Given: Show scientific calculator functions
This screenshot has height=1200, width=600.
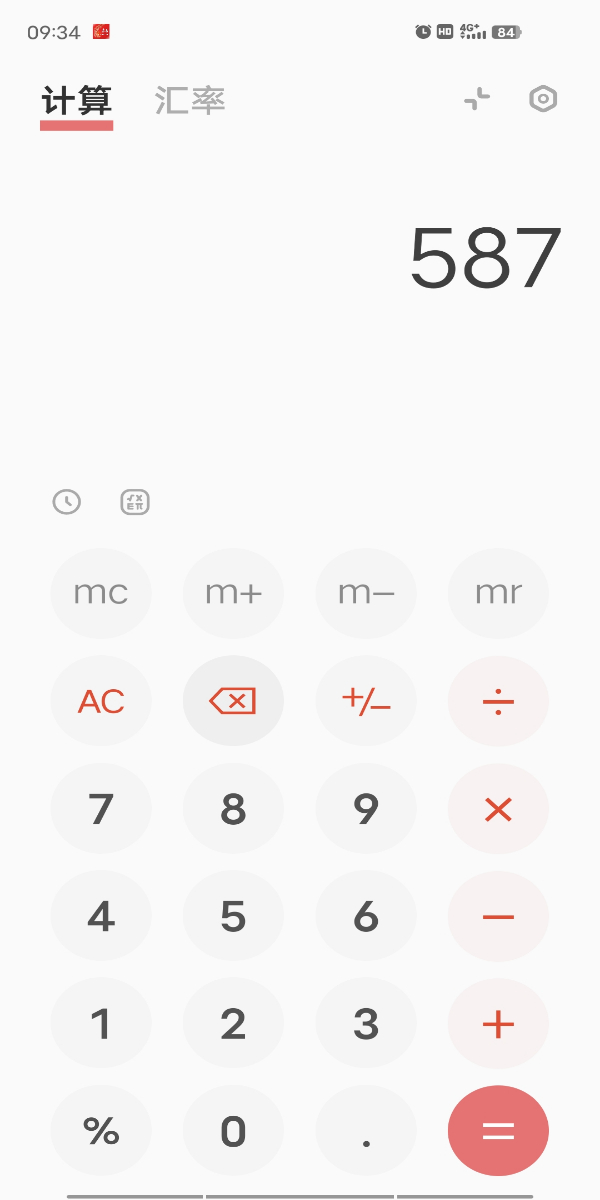Looking at the screenshot, I should 135,502.
